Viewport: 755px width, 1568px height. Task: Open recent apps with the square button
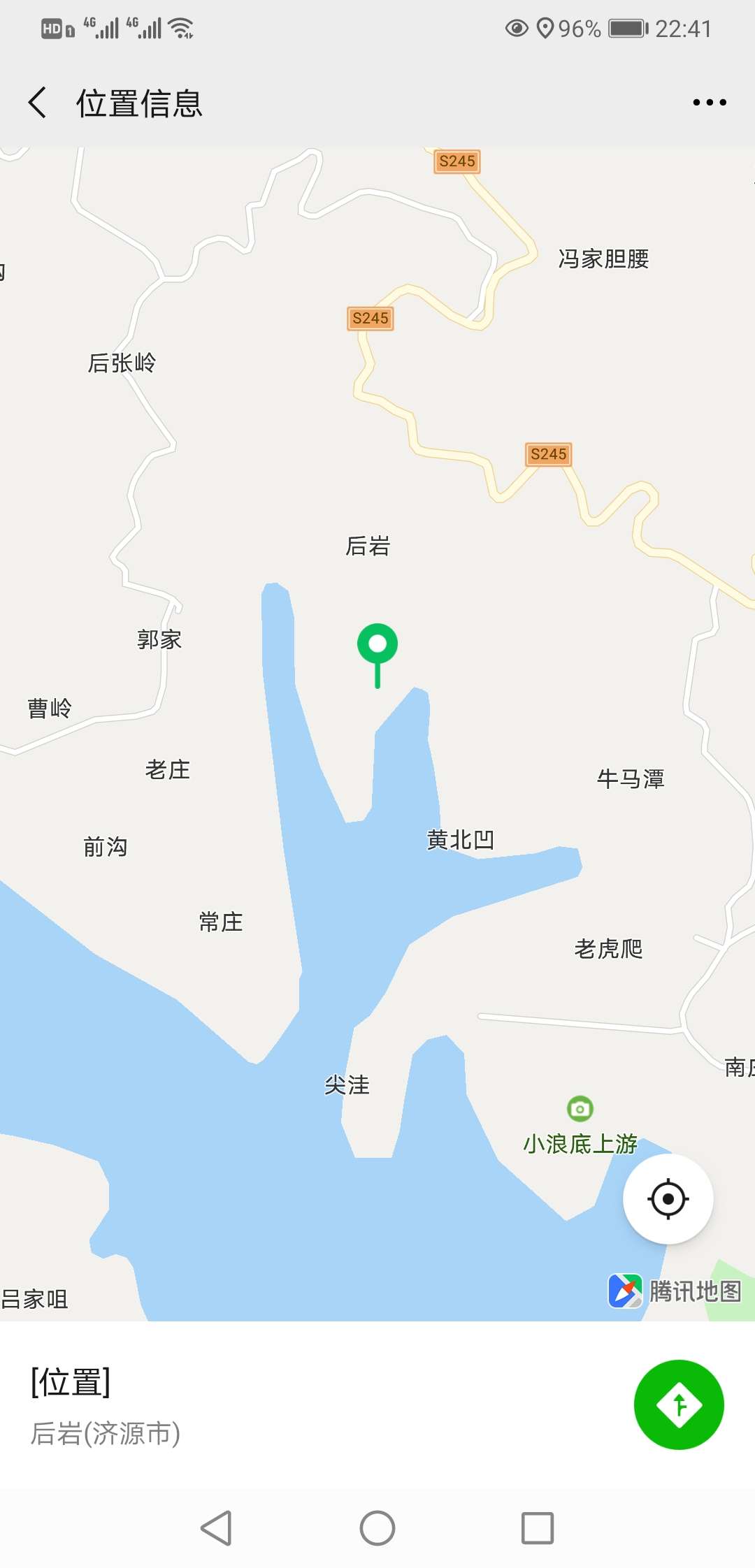coord(538,1528)
